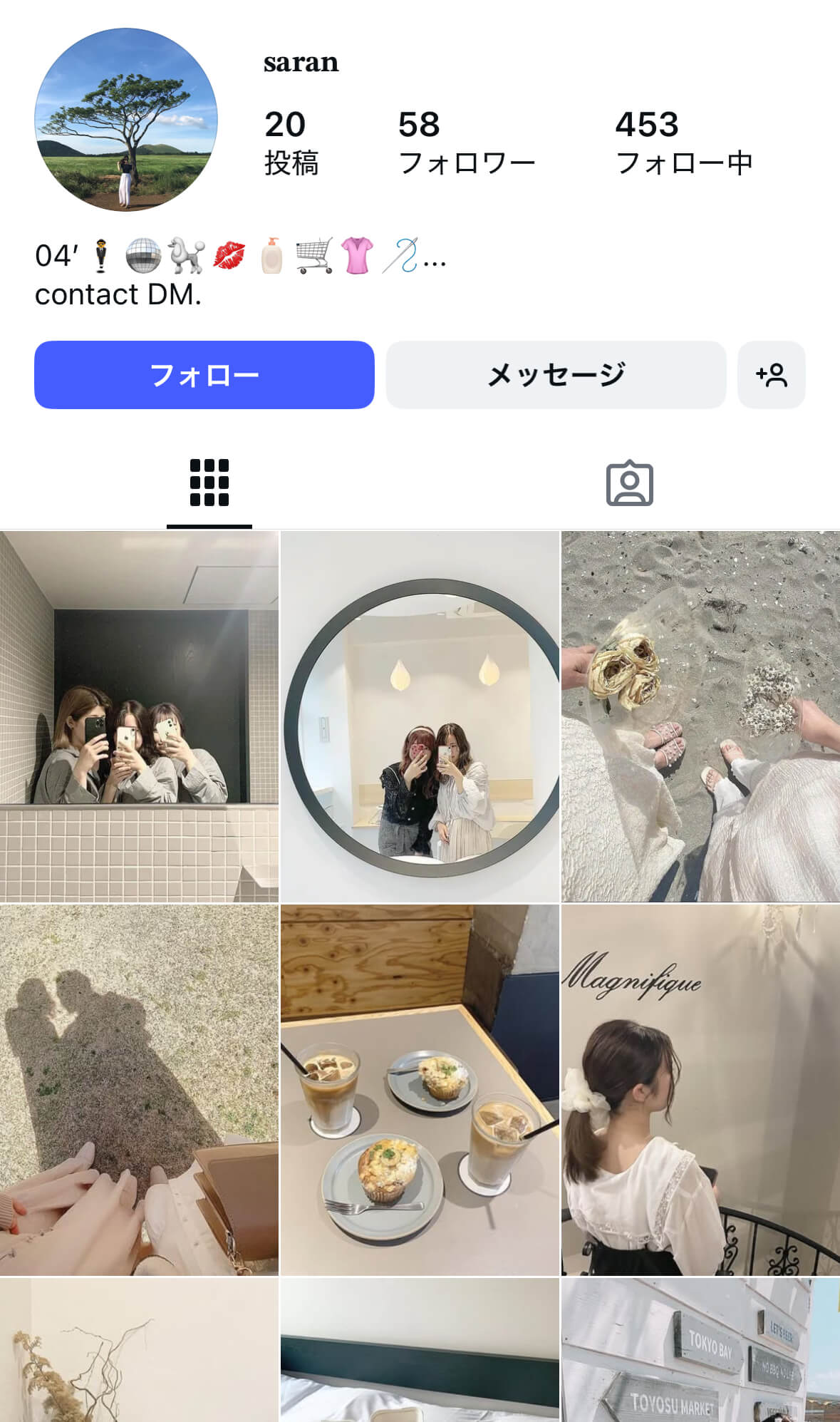Open the Tokyo Bay signpost post
This screenshot has width=840, height=1422.
(700, 1351)
